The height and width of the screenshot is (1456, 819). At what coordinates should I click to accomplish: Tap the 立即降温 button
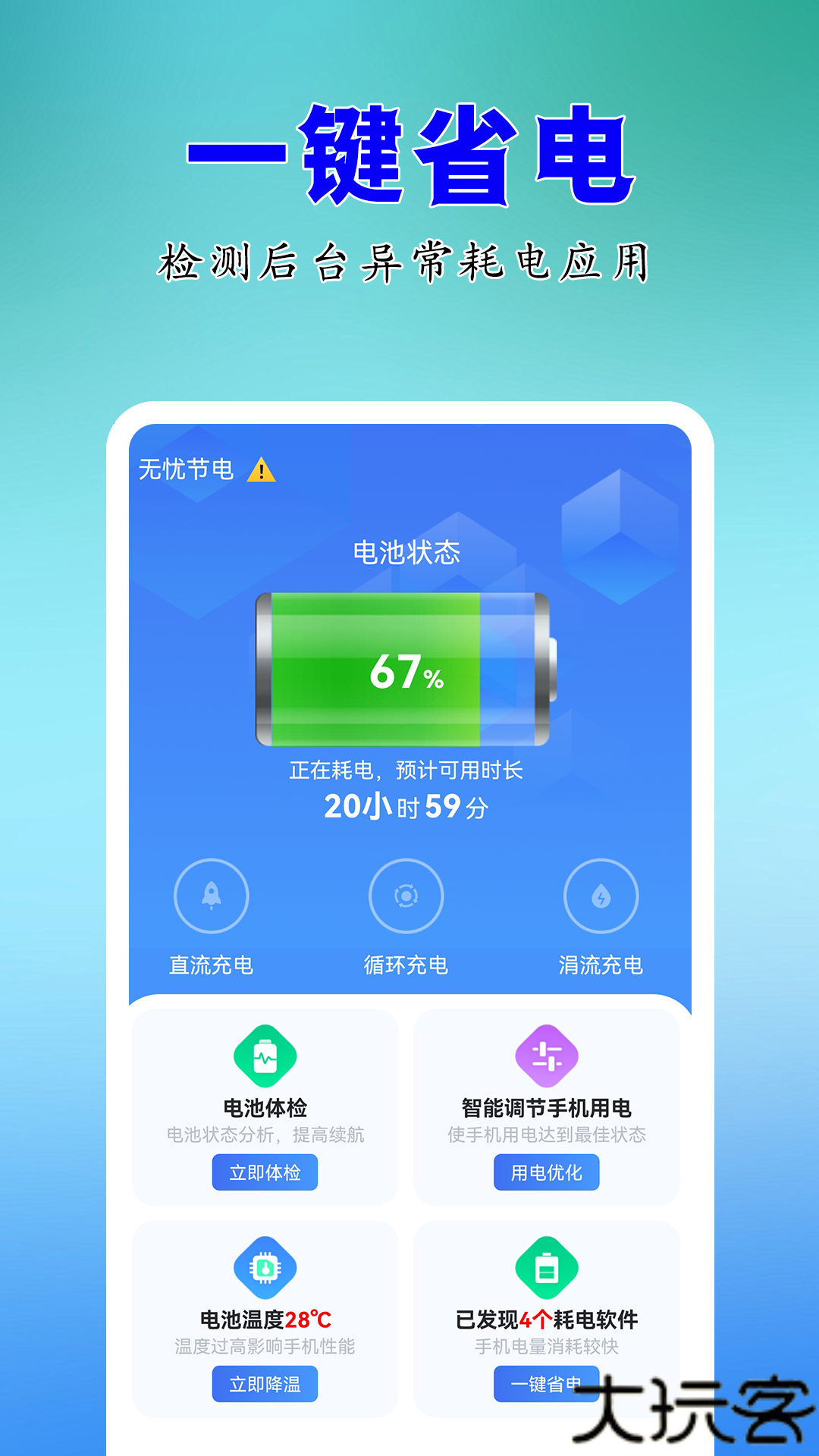(x=265, y=1385)
